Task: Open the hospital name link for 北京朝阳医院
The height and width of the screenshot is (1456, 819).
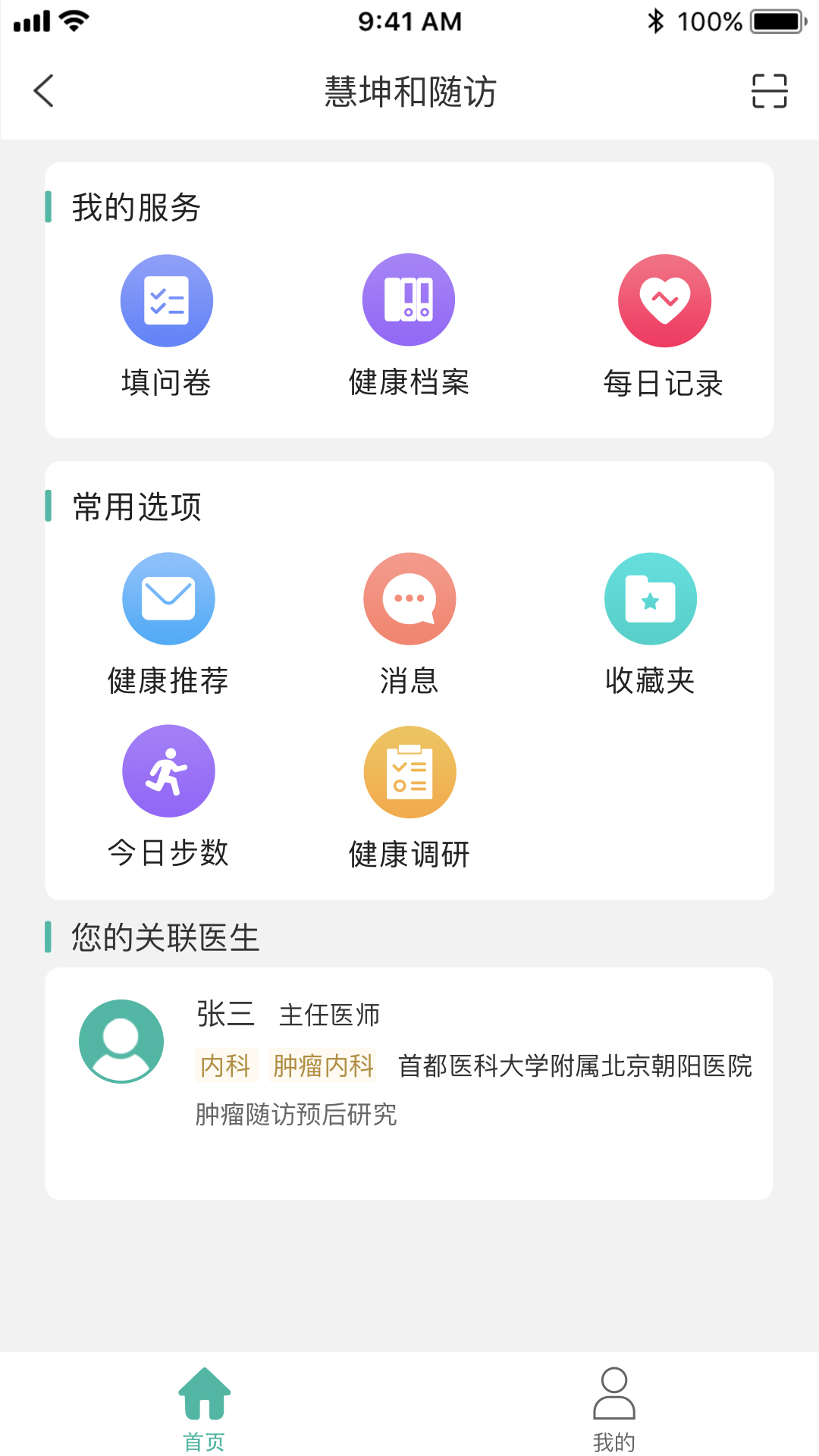Action: 574,1066
